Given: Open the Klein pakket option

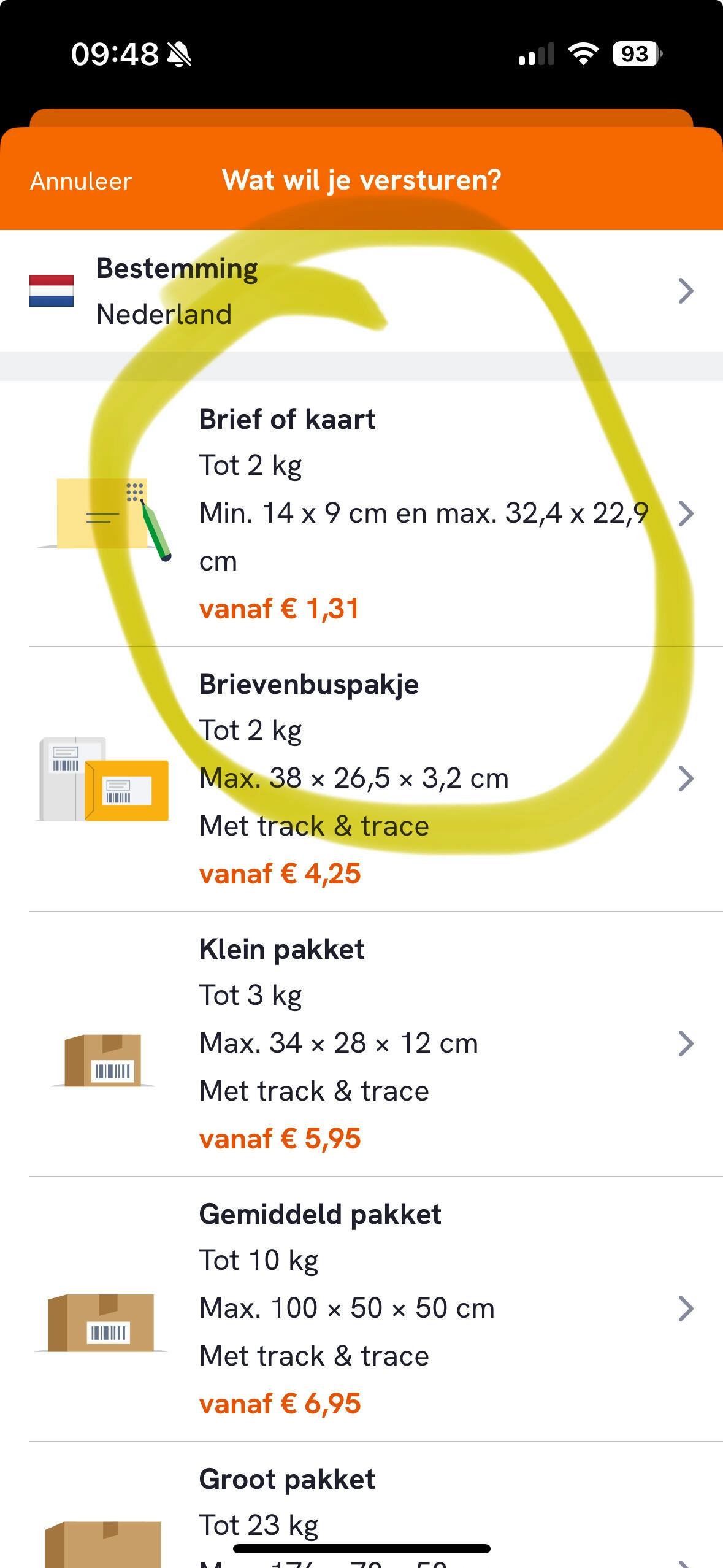Looking at the screenshot, I should [361, 1044].
